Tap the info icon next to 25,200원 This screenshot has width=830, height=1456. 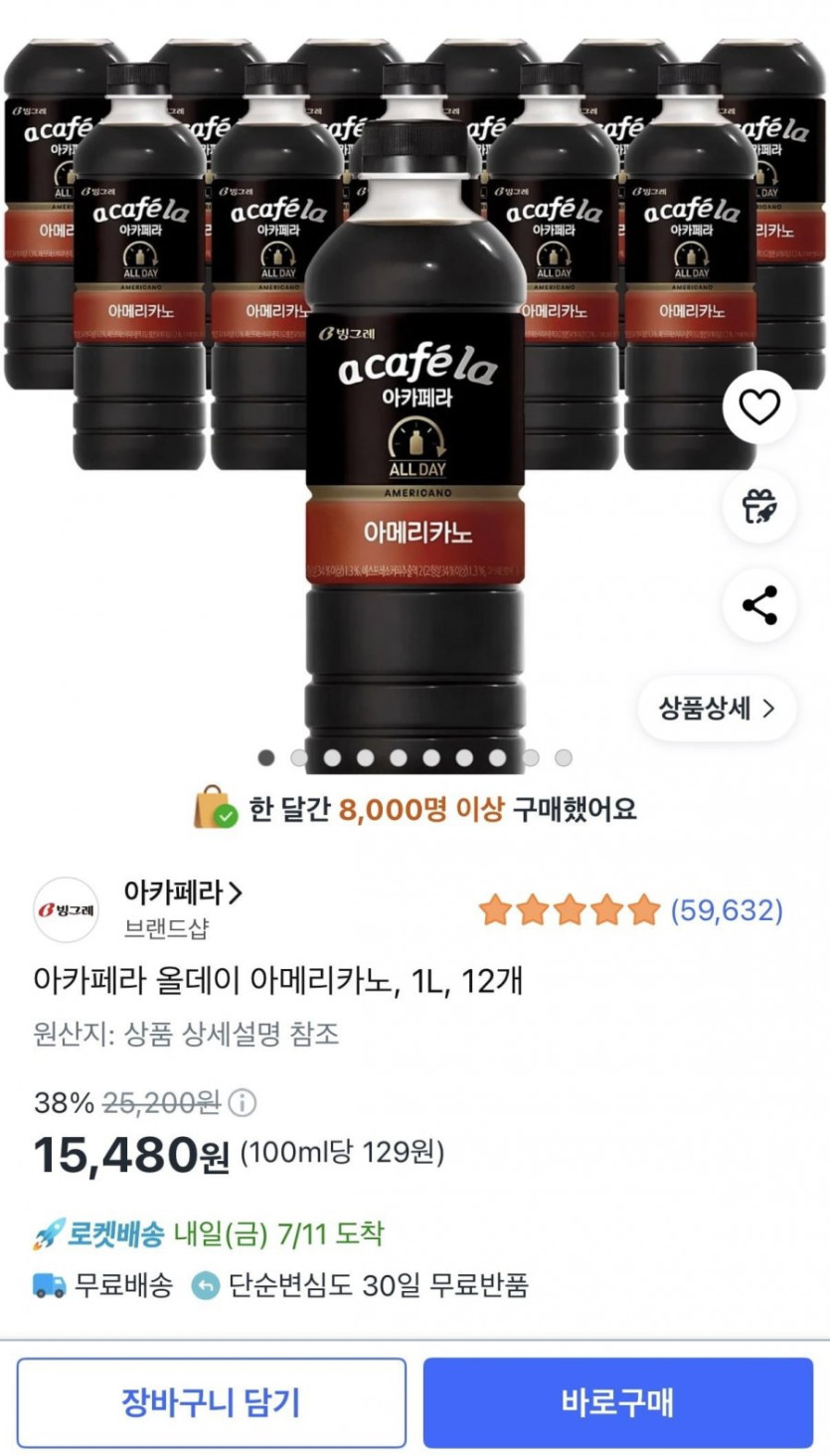(x=243, y=1102)
